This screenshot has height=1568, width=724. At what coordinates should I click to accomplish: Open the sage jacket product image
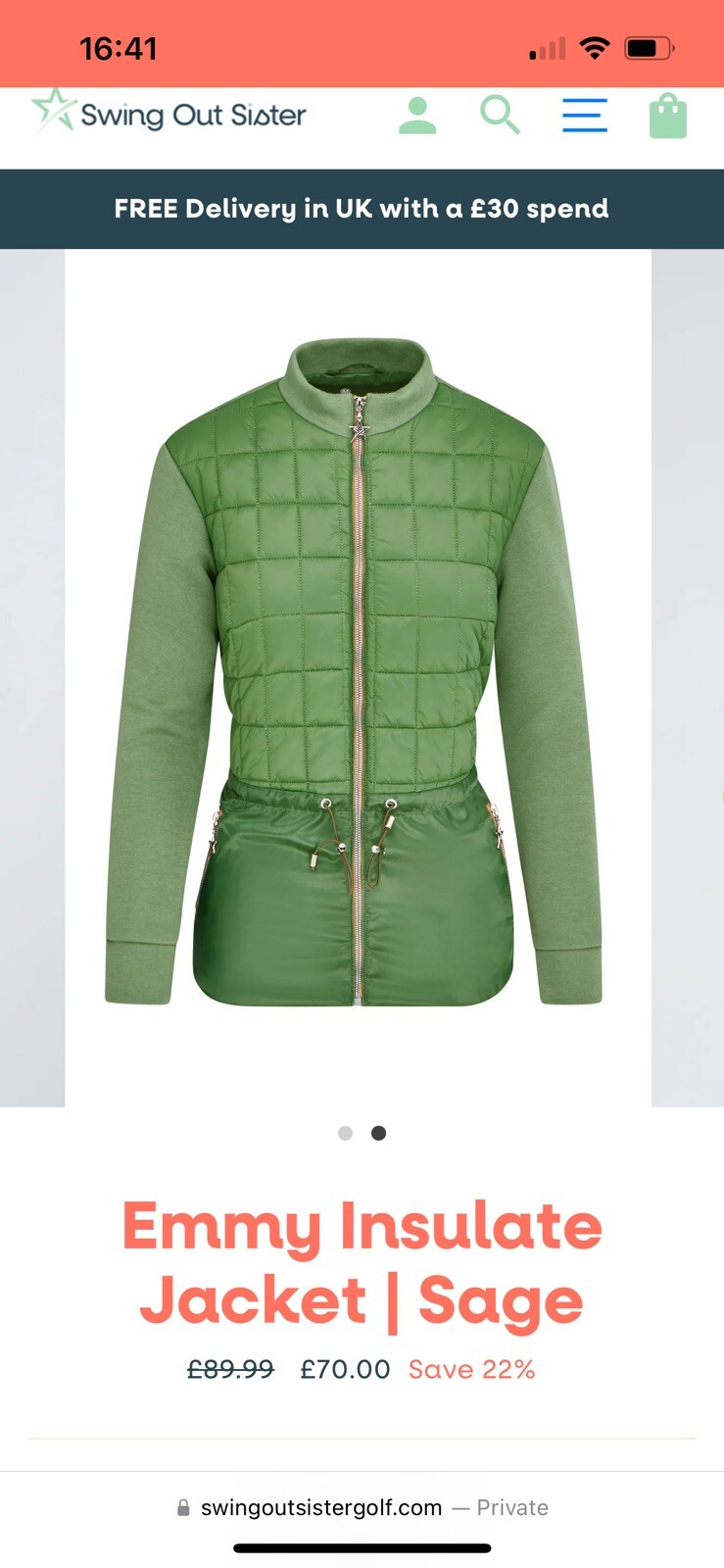tap(358, 676)
